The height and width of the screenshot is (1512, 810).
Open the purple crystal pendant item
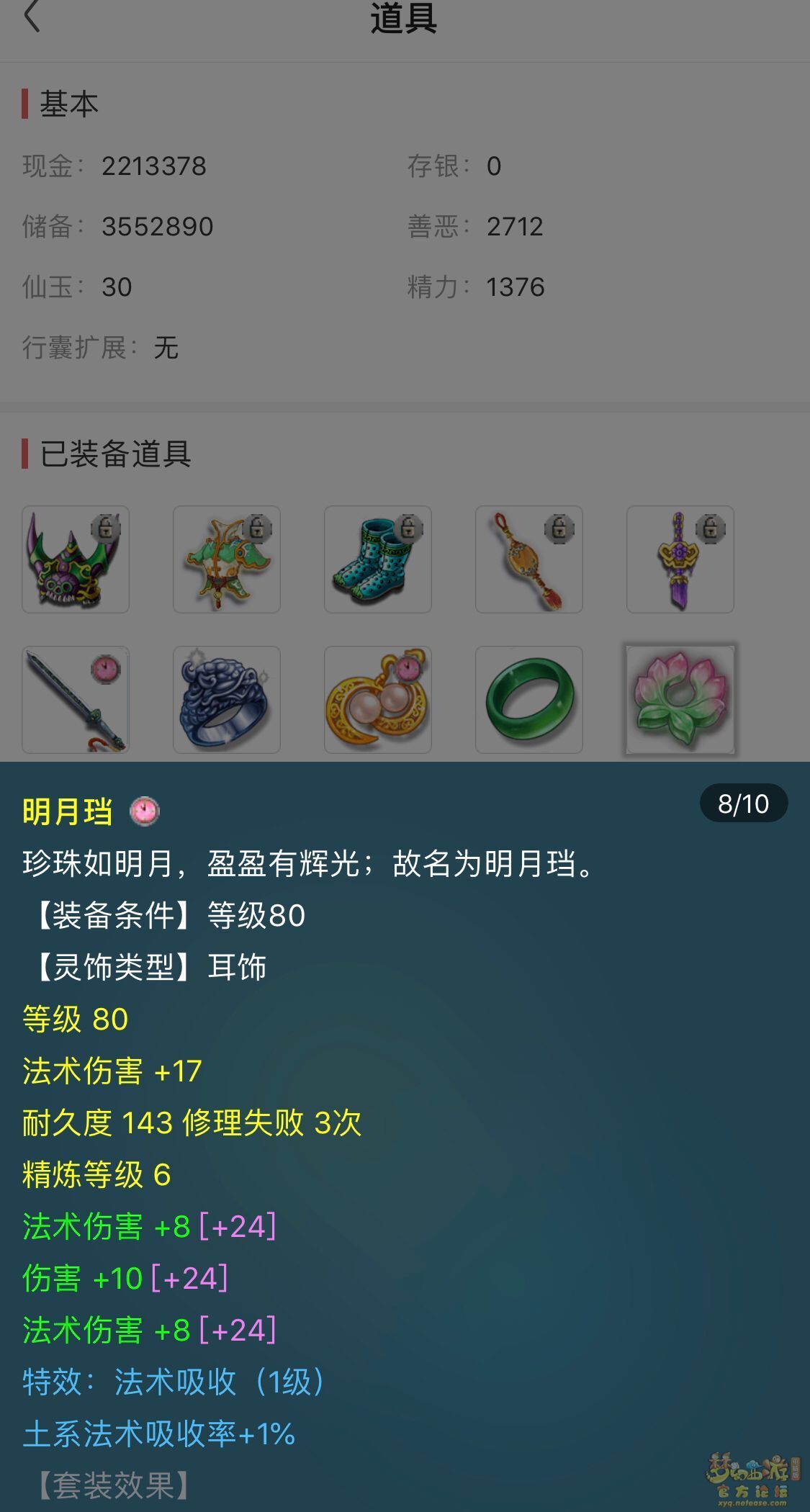(680, 559)
